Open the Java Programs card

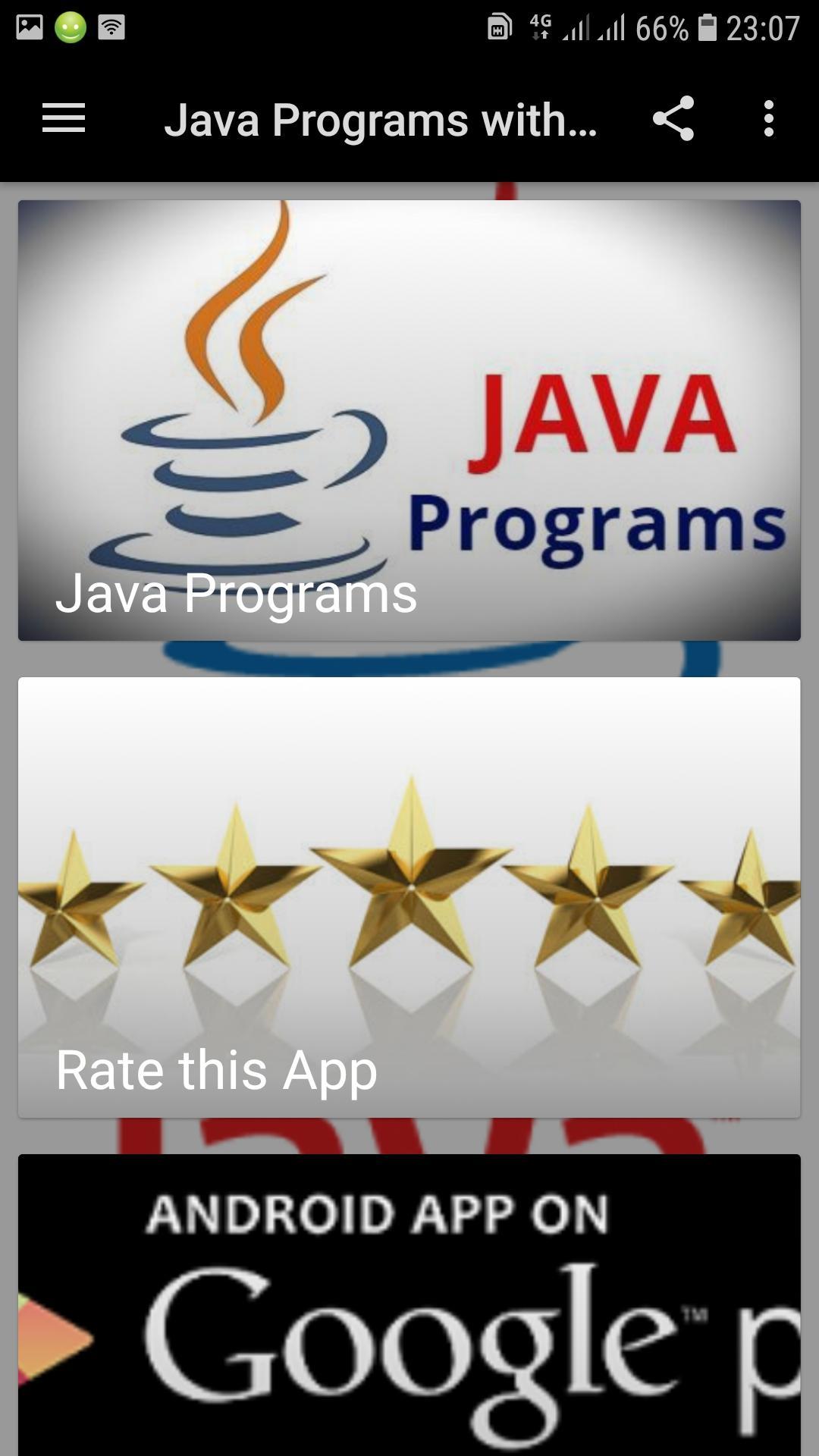pos(409,420)
